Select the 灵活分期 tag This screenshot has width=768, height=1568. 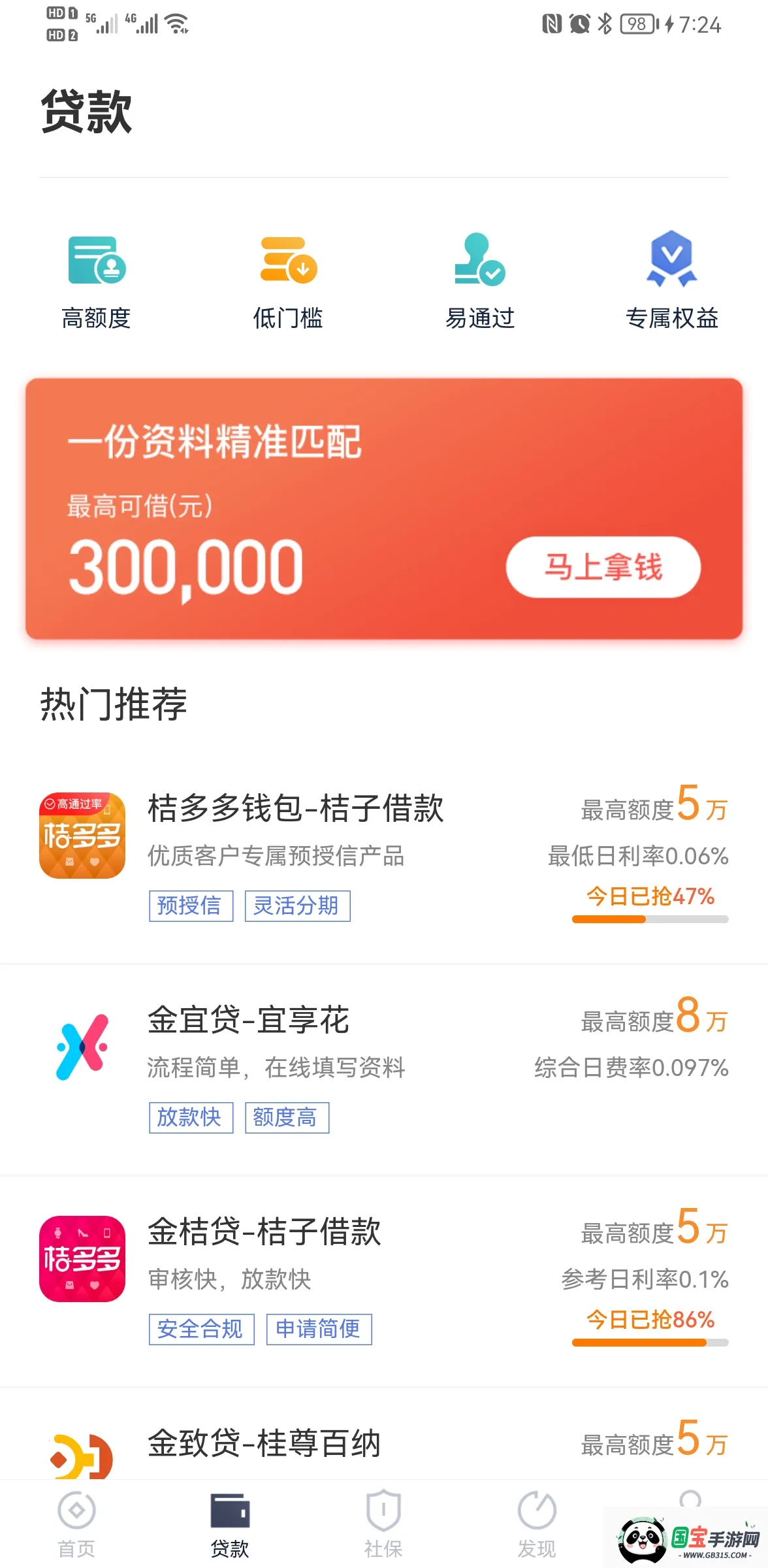point(297,906)
